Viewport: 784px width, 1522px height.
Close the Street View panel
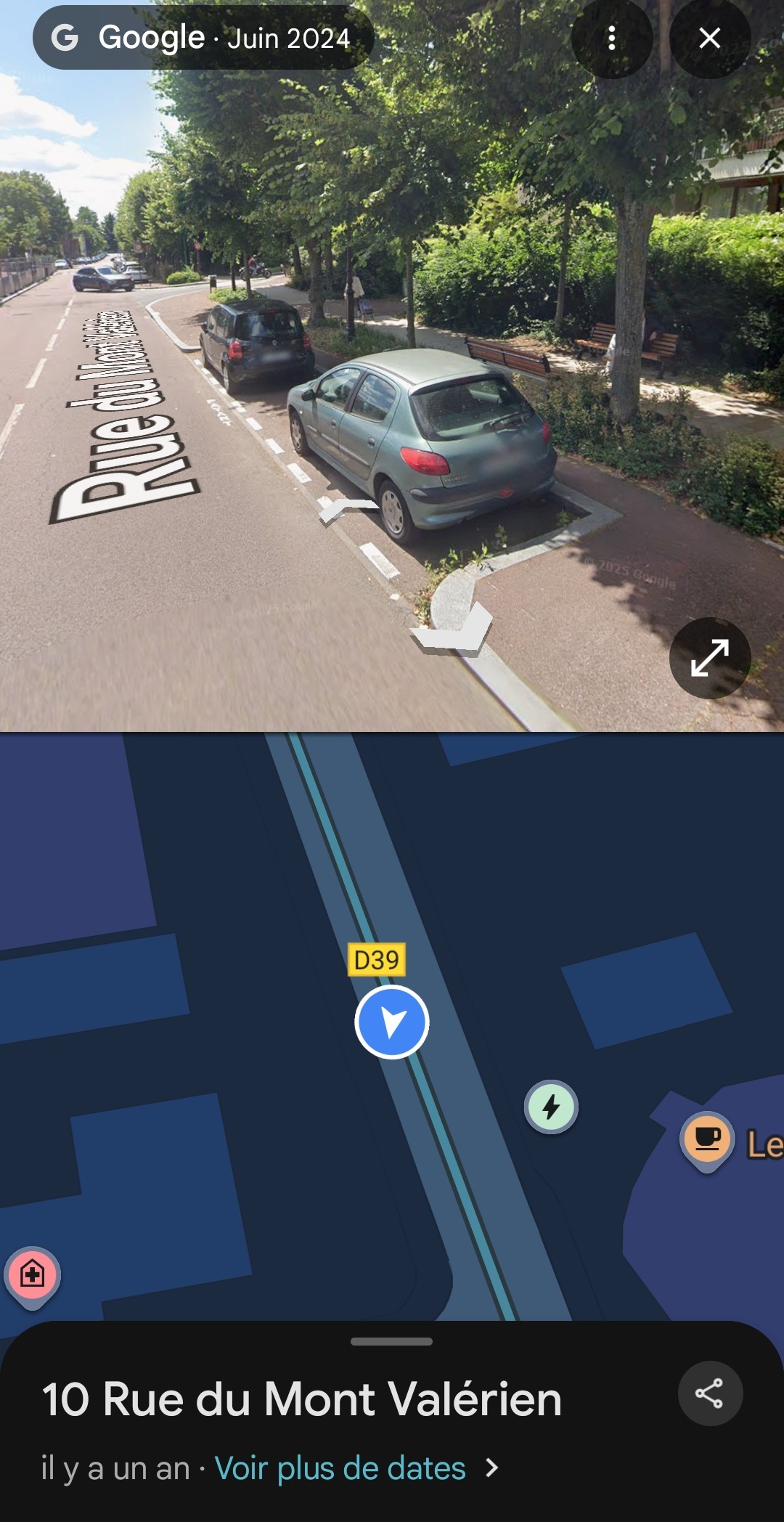point(709,38)
